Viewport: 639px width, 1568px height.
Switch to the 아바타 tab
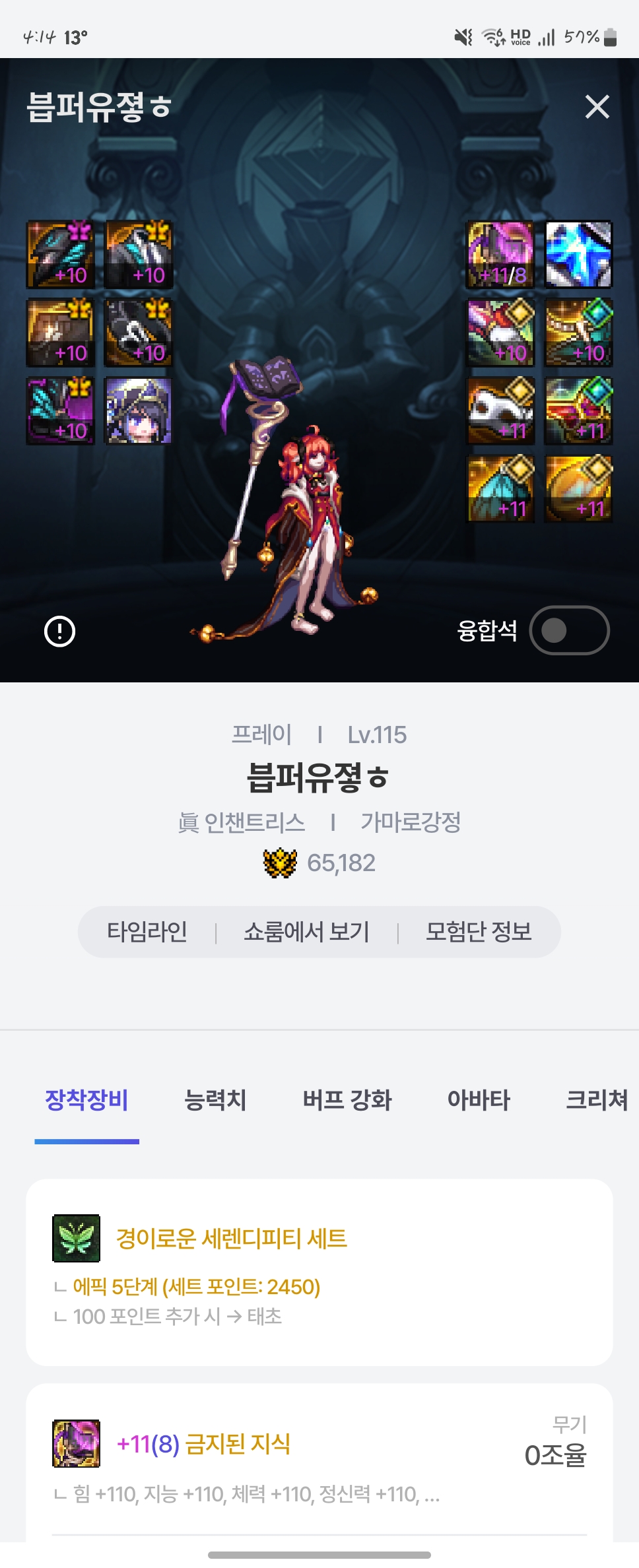pyautogui.click(x=479, y=1099)
